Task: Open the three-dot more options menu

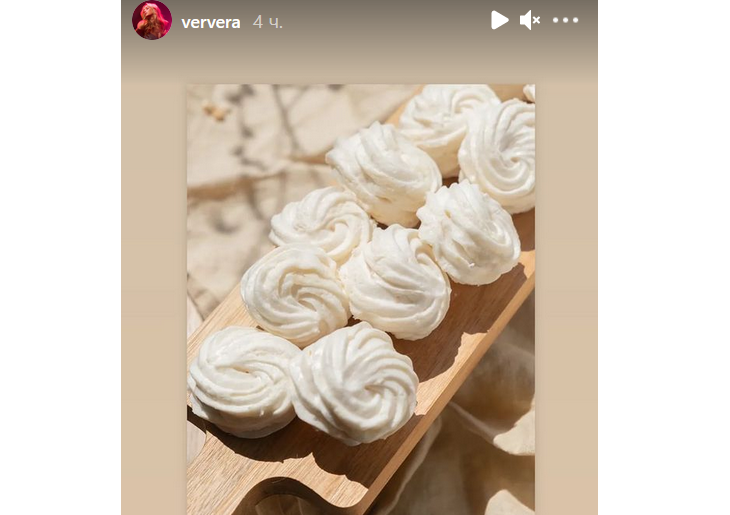Action: tap(565, 20)
